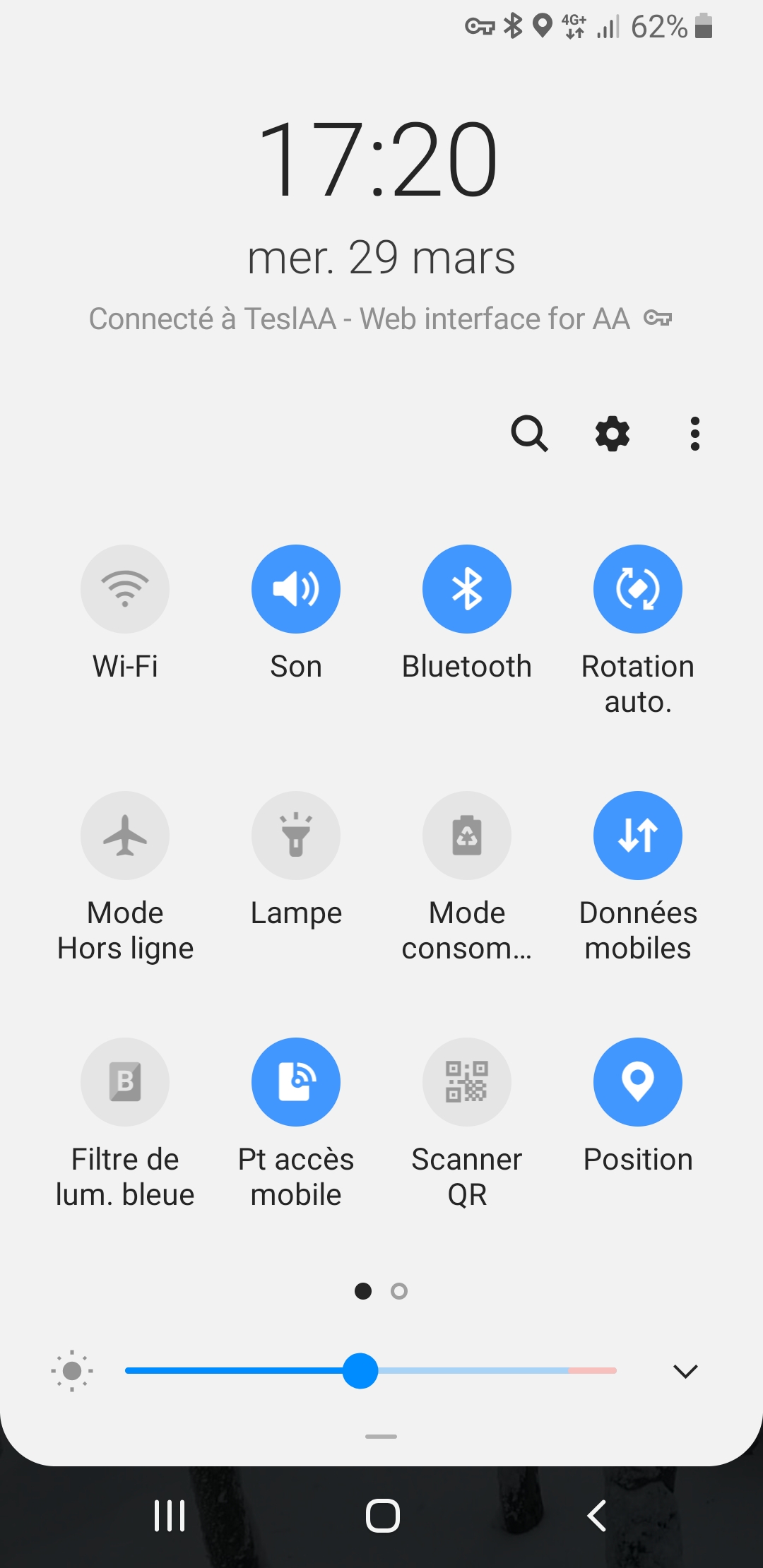
Task: Open settings via the gear icon
Action: [x=613, y=433]
